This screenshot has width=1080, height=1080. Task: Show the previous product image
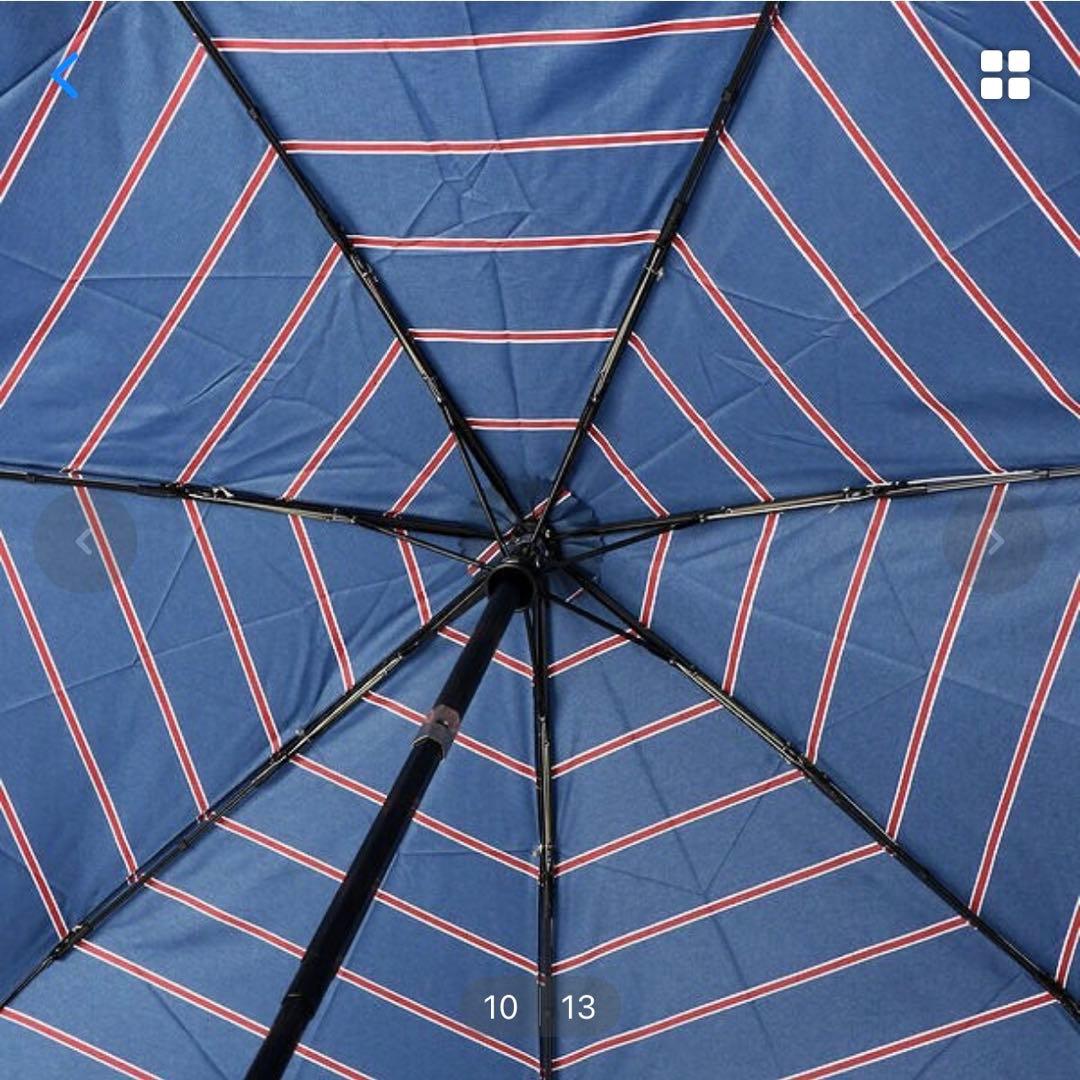[84, 542]
